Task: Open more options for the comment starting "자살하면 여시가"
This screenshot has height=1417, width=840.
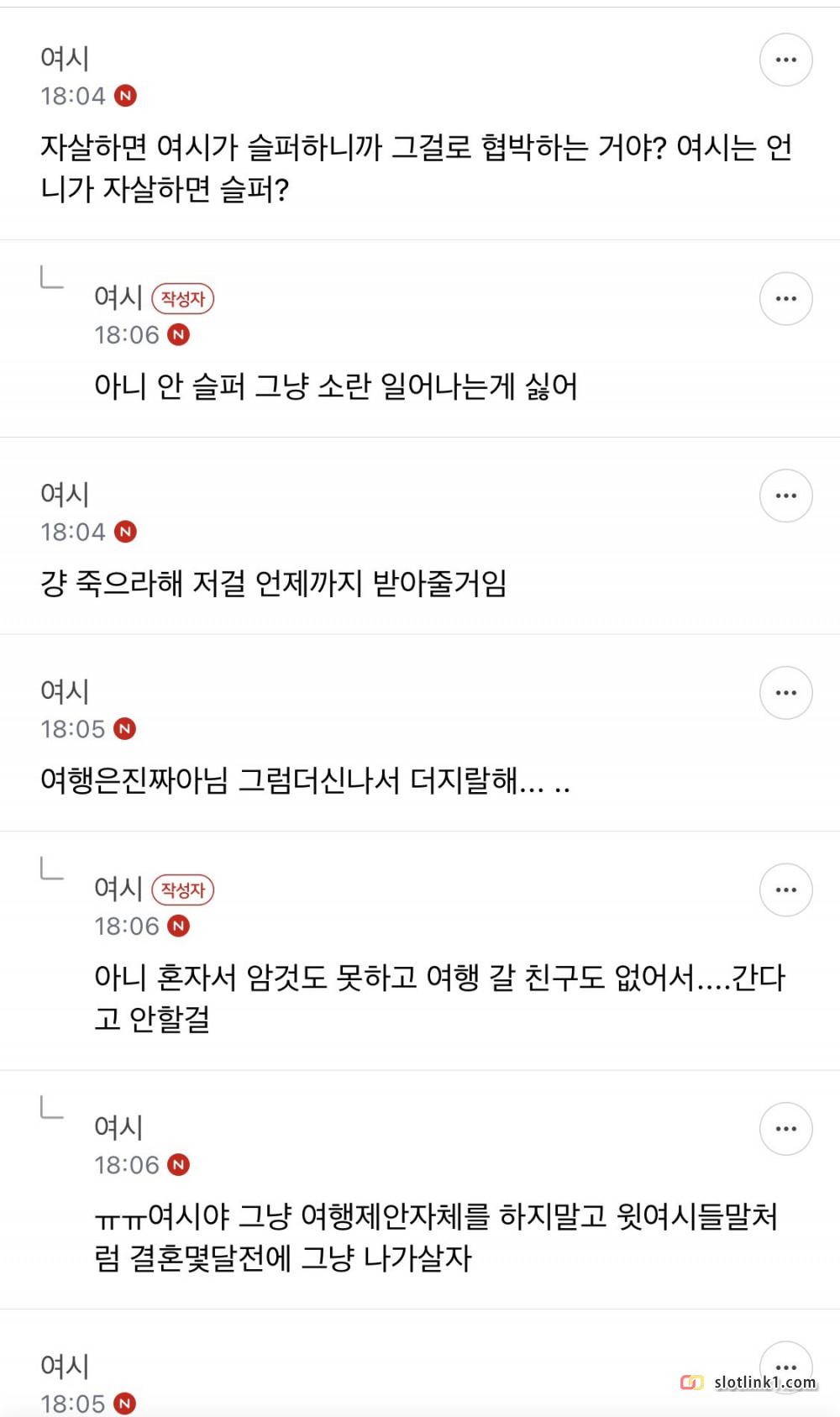Action: click(x=785, y=60)
